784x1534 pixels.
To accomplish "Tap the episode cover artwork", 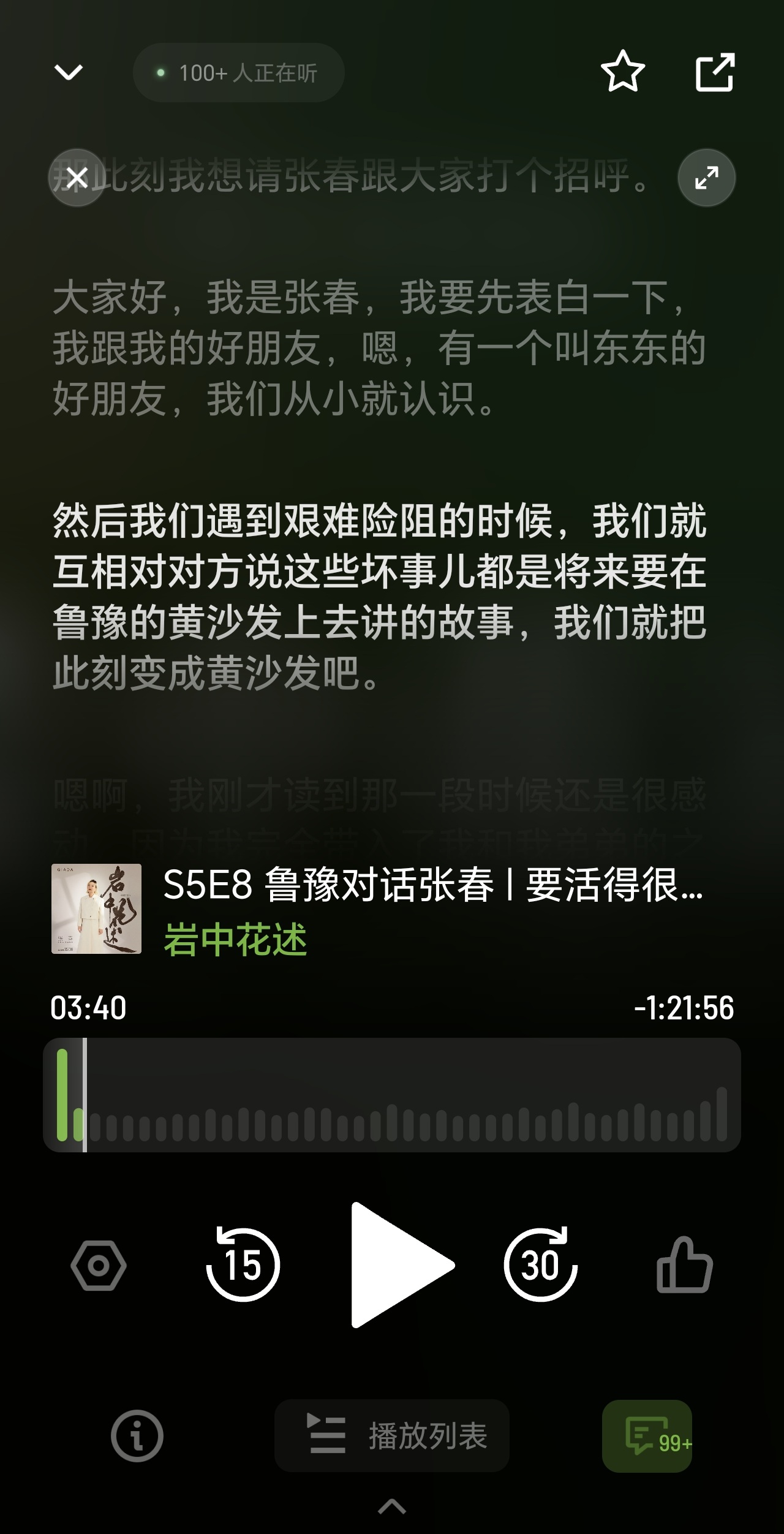I will click(96, 909).
